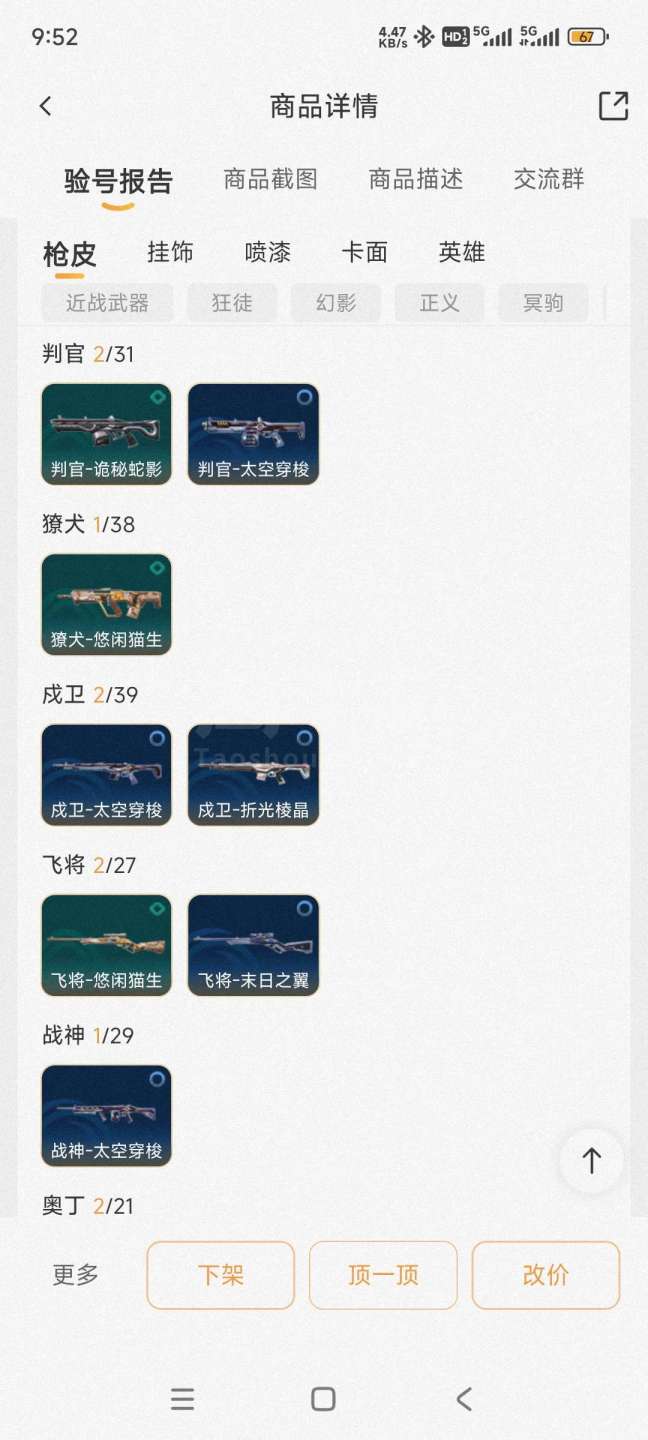Open 更多 options
Image resolution: width=648 pixels, height=1440 pixels.
(x=76, y=1275)
